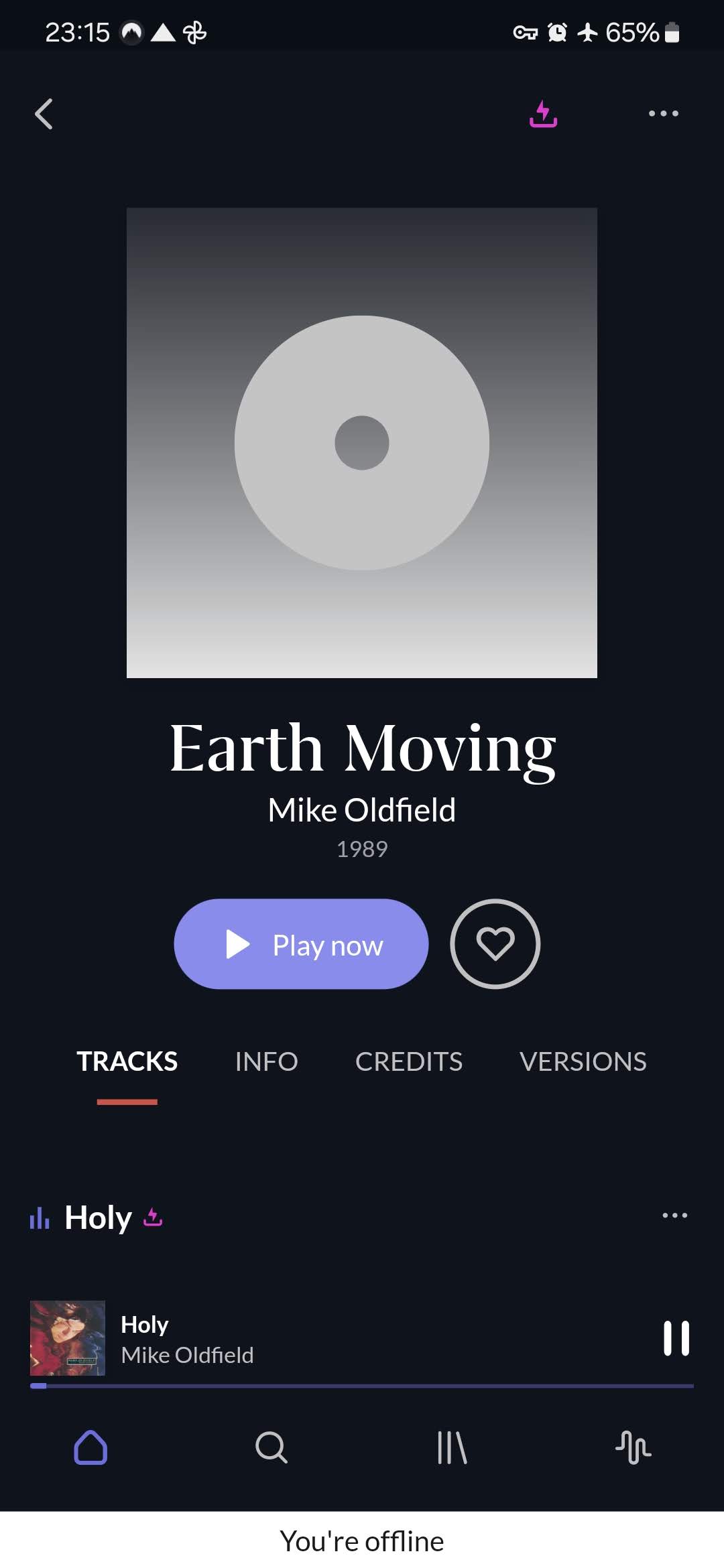The height and width of the screenshot is (1568, 724).
Task: Tap the pink download icon for the album
Action: point(543,114)
